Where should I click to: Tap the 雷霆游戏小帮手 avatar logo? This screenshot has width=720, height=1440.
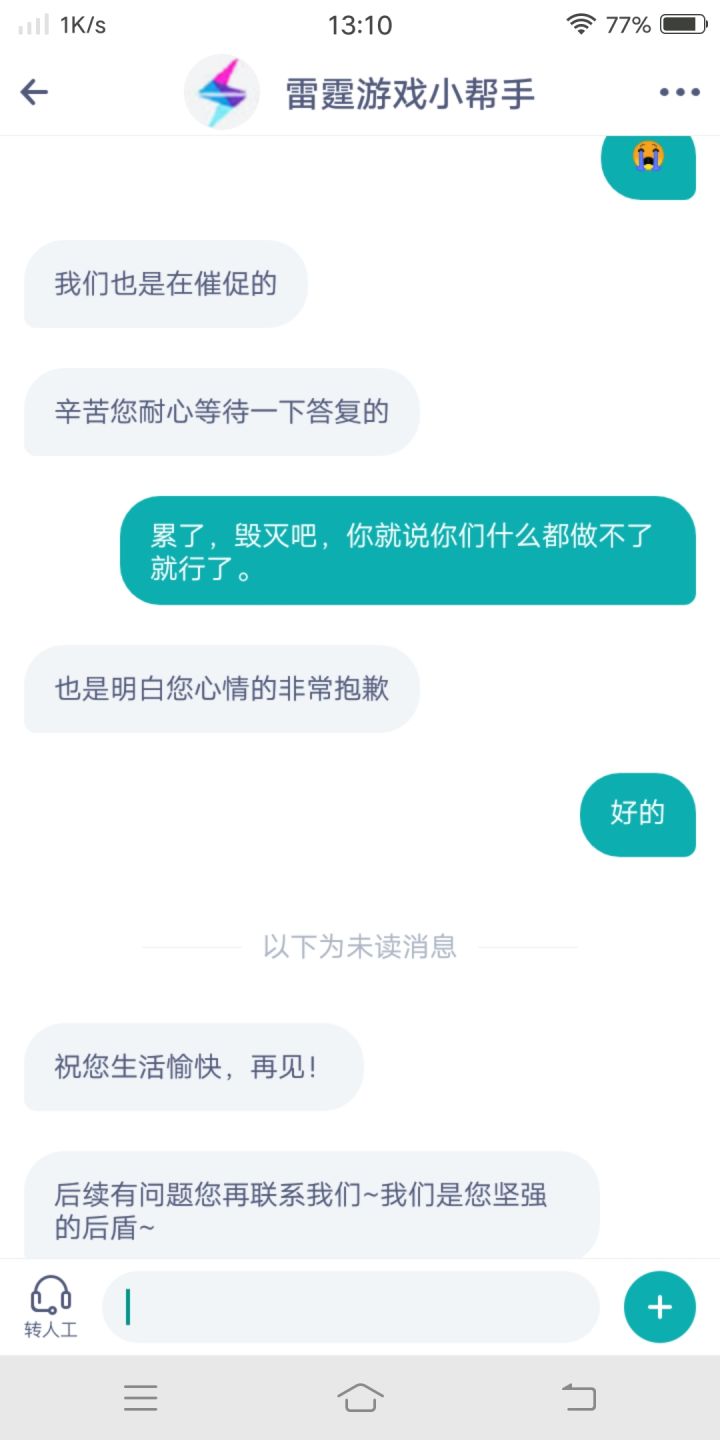221,91
